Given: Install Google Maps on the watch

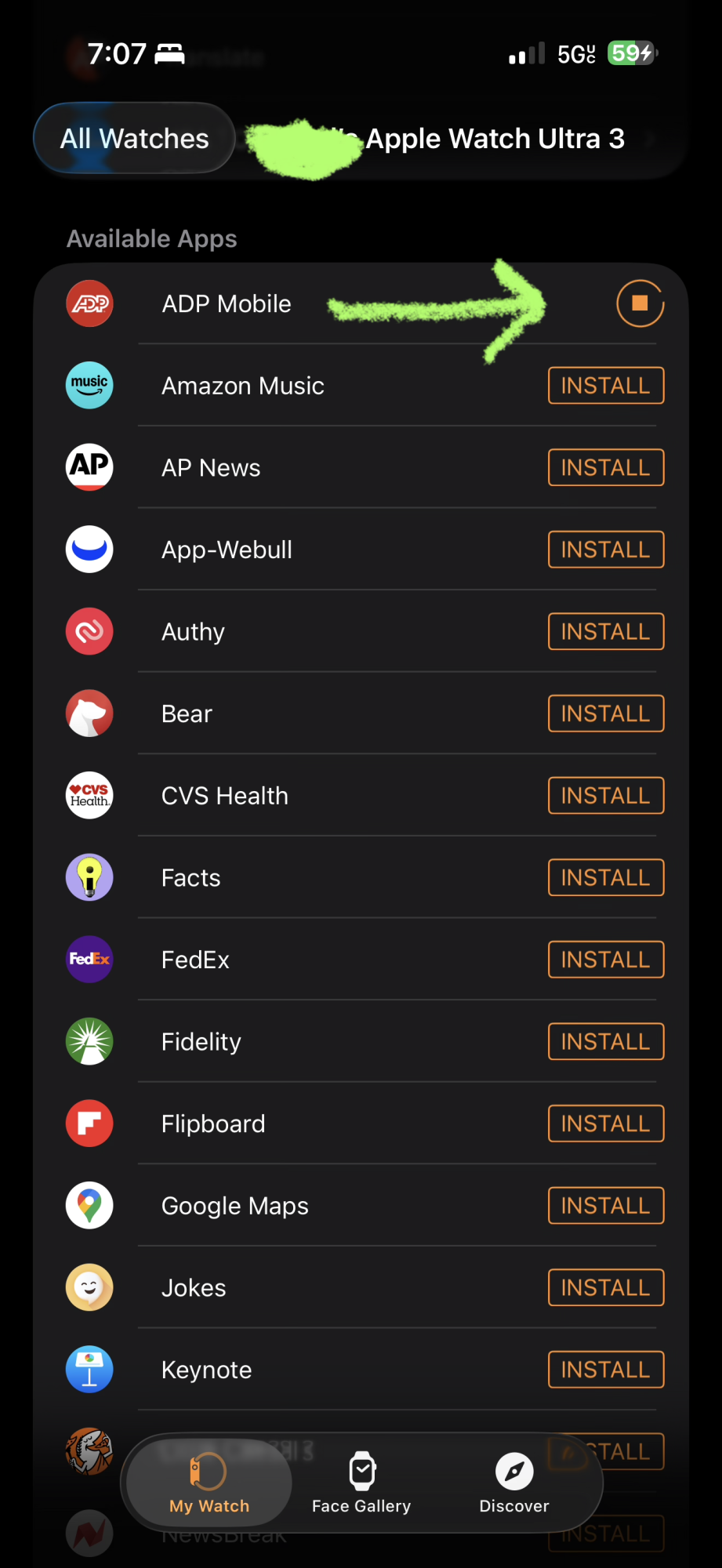Looking at the screenshot, I should [605, 1206].
